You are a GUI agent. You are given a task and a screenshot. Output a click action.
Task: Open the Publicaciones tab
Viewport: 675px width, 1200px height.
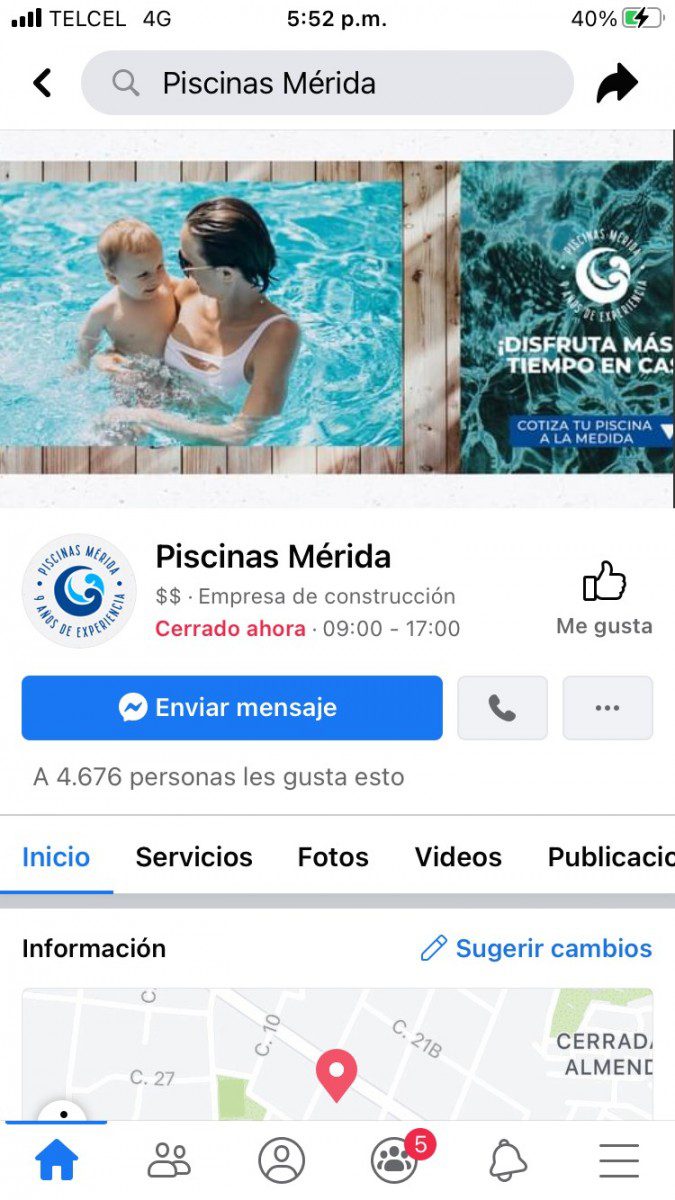611,857
